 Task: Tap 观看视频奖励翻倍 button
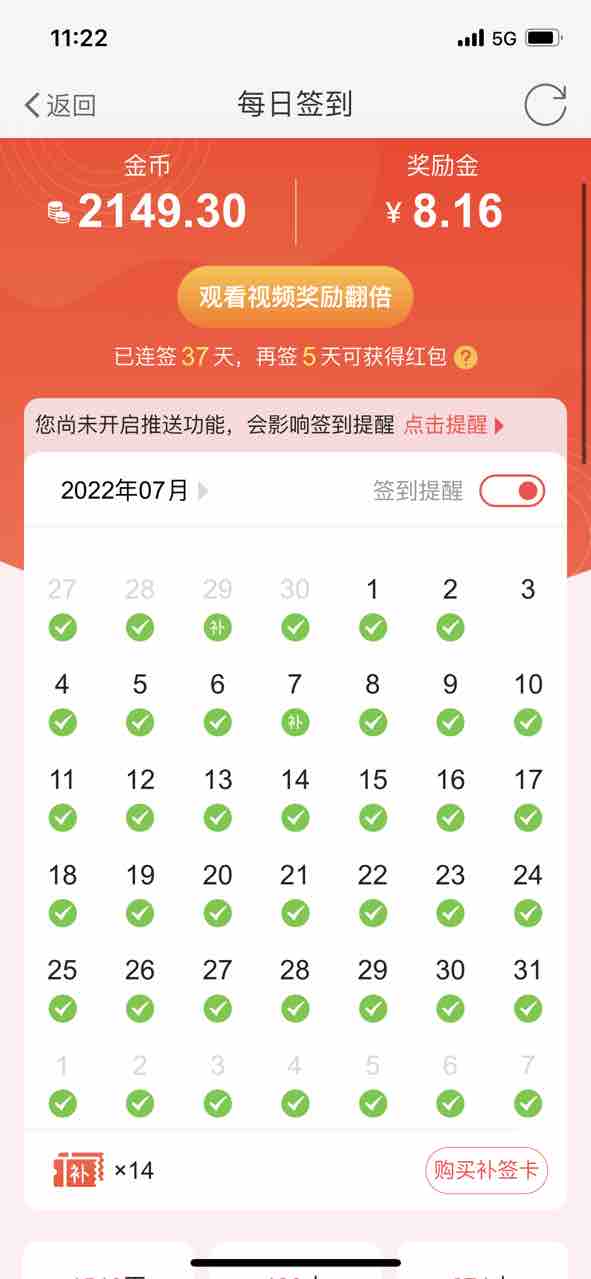click(295, 297)
